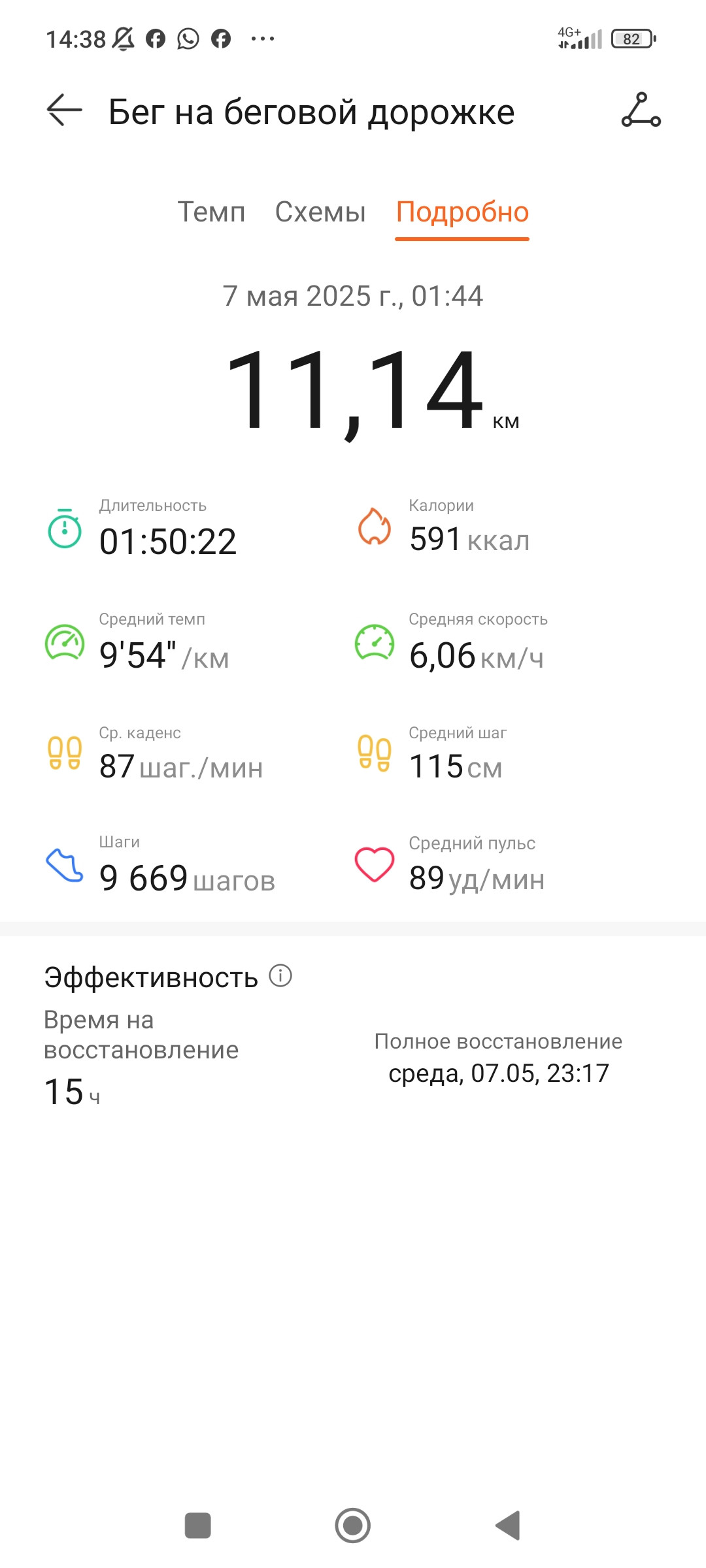This screenshot has width=706, height=1568.
Task: Select the Подробно tab
Action: coord(462,212)
